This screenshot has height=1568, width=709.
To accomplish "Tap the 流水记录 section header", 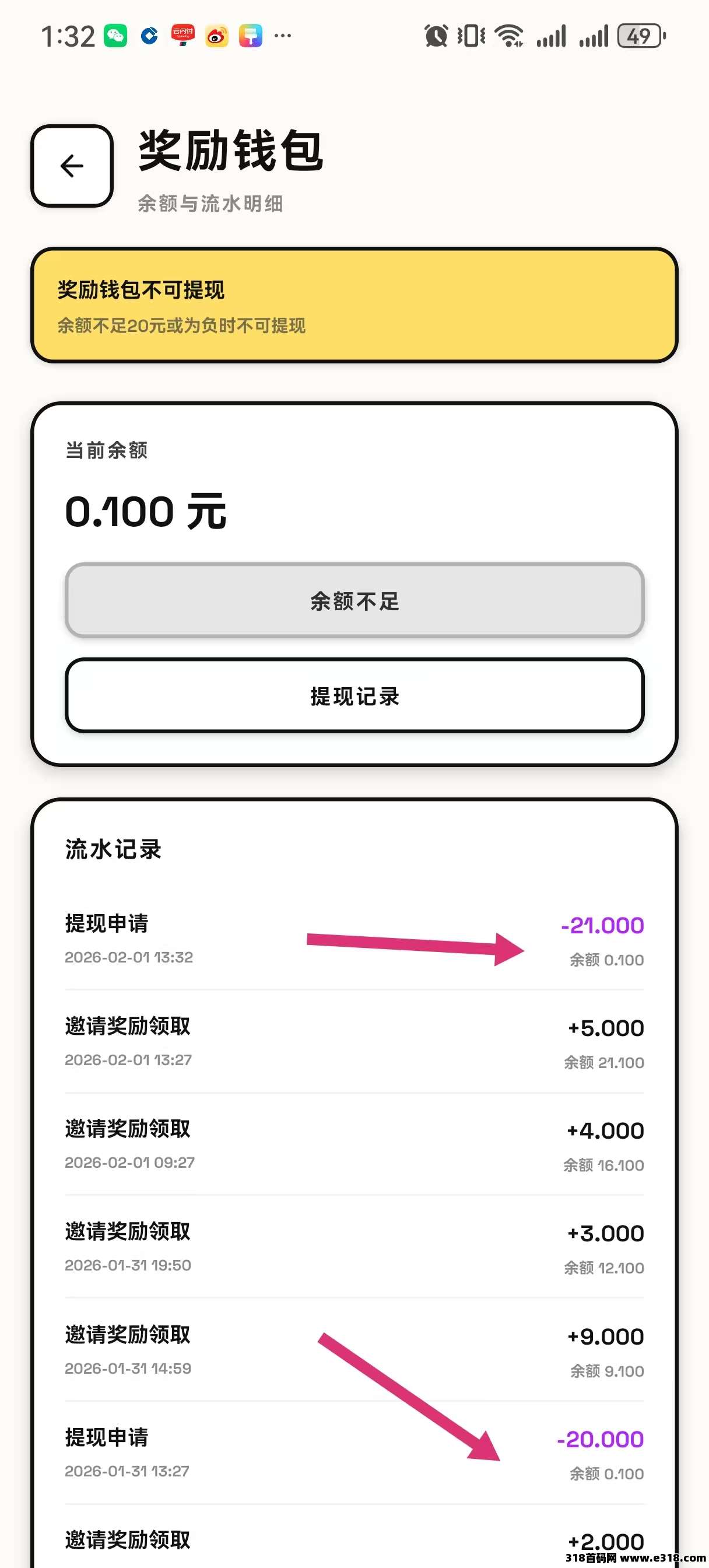I will (113, 850).
